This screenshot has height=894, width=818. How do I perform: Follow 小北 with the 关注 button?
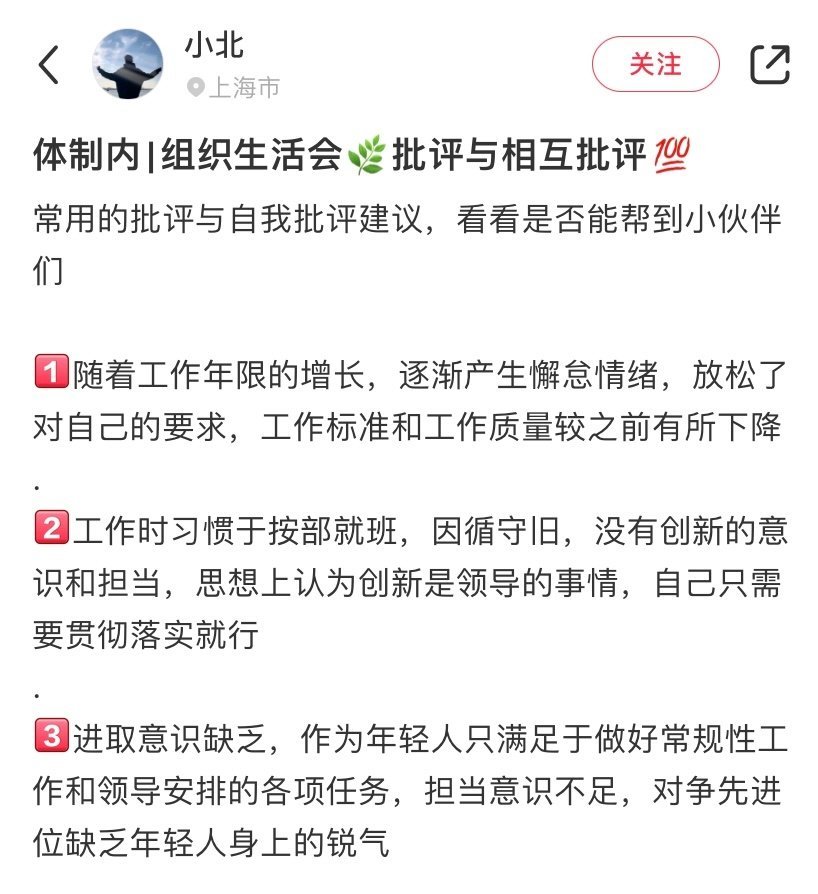click(655, 64)
